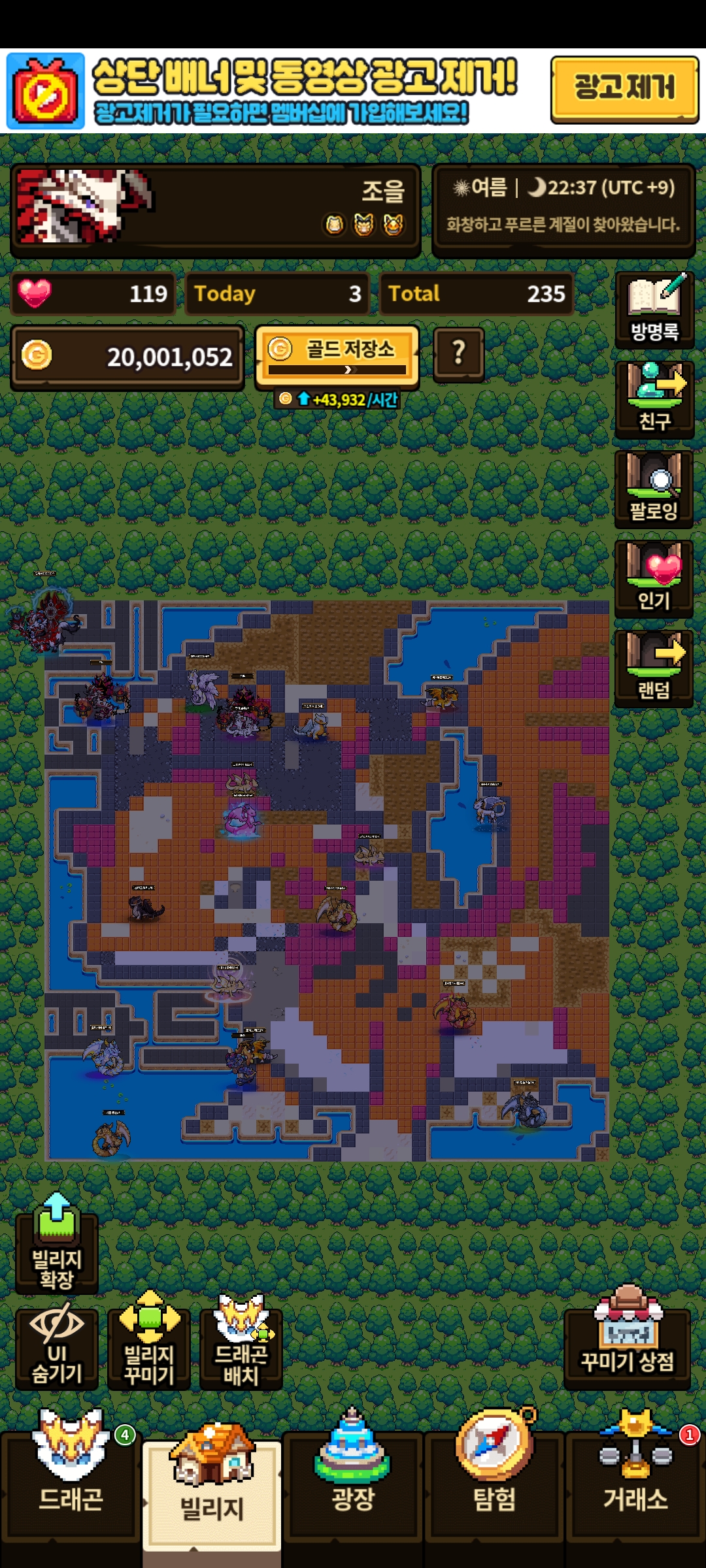Switch to the 드래곤 tab
Image resolution: width=706 pixels, height=1568 pixels.
[71, 1482]
